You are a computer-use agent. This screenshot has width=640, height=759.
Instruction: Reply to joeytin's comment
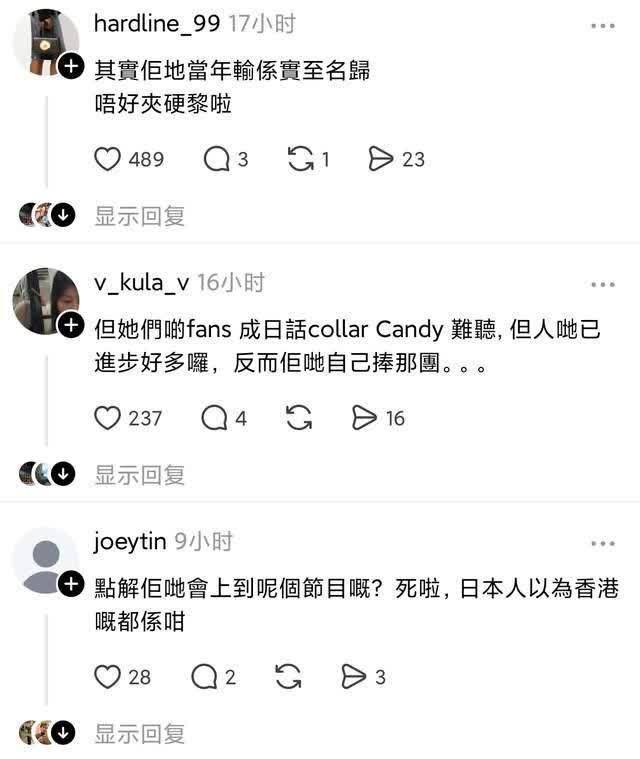[x=204, y=677]
